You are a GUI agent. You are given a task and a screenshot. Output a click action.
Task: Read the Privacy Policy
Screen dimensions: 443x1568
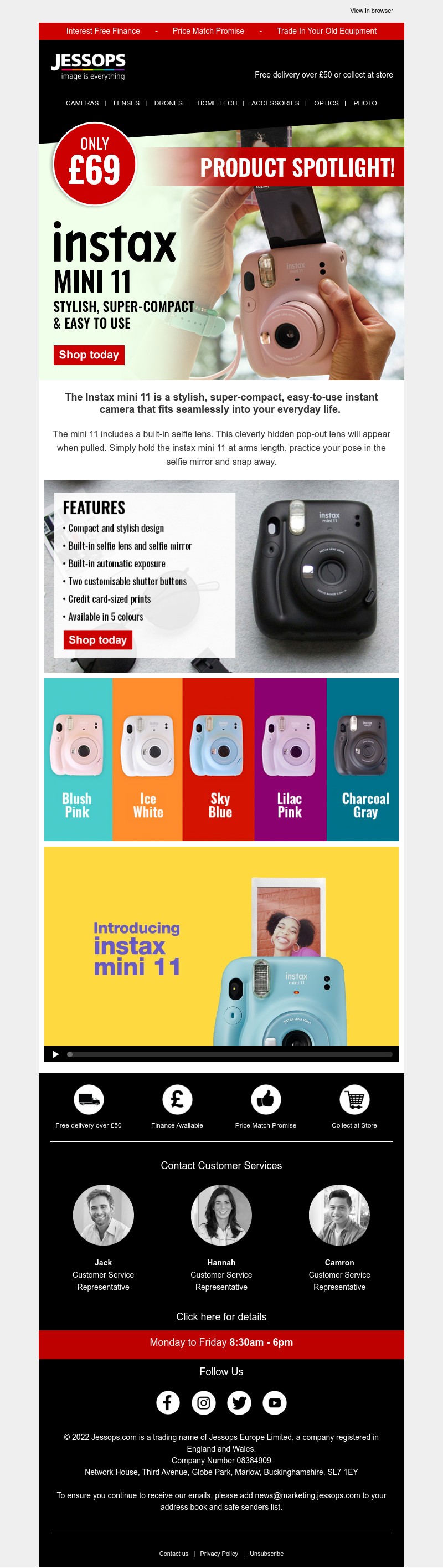coord(219,1554)
